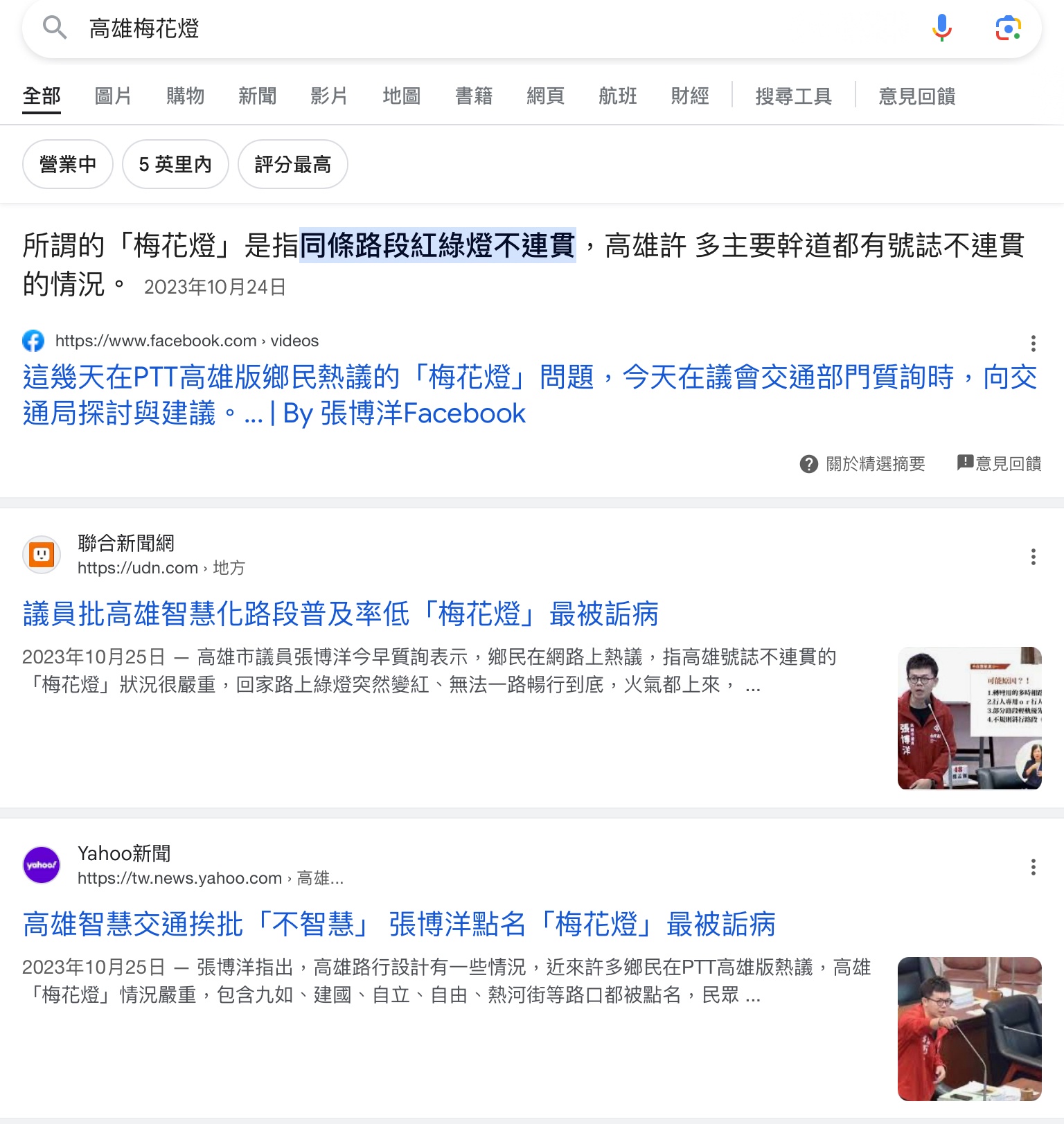Switch to the 圖片 tab

pos(113,96)
